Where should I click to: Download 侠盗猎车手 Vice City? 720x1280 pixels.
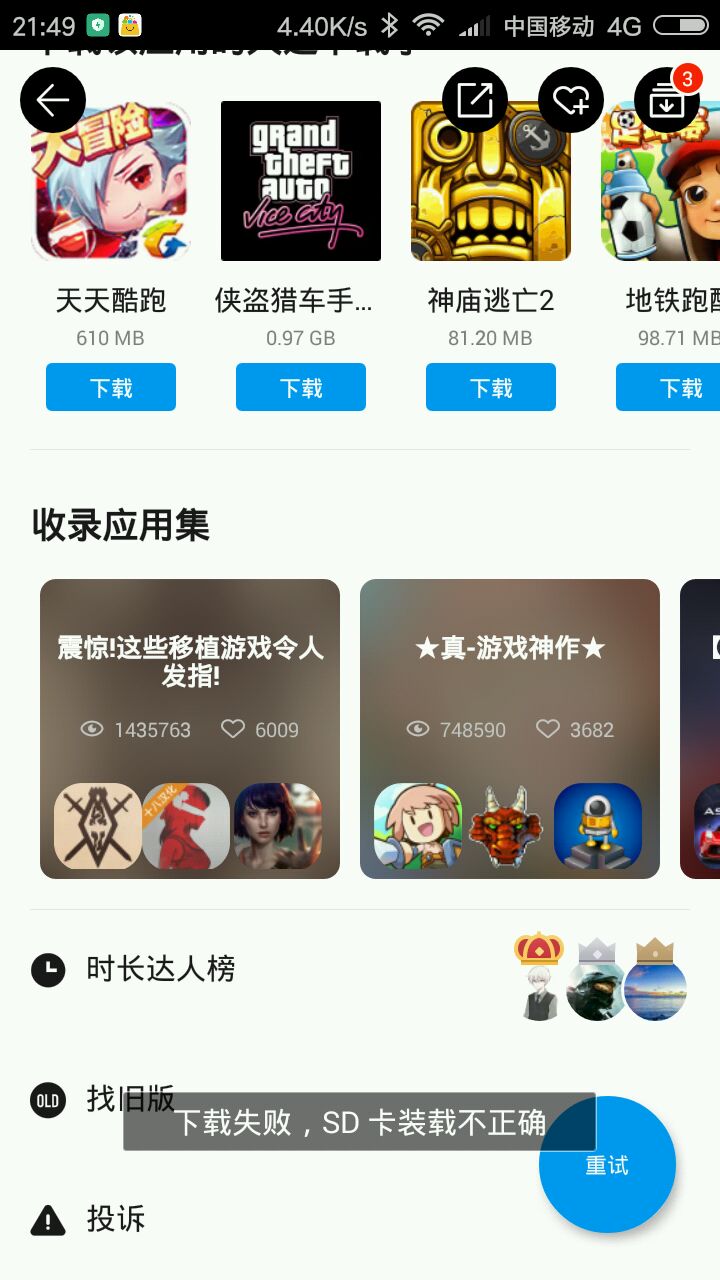point(301,388)
